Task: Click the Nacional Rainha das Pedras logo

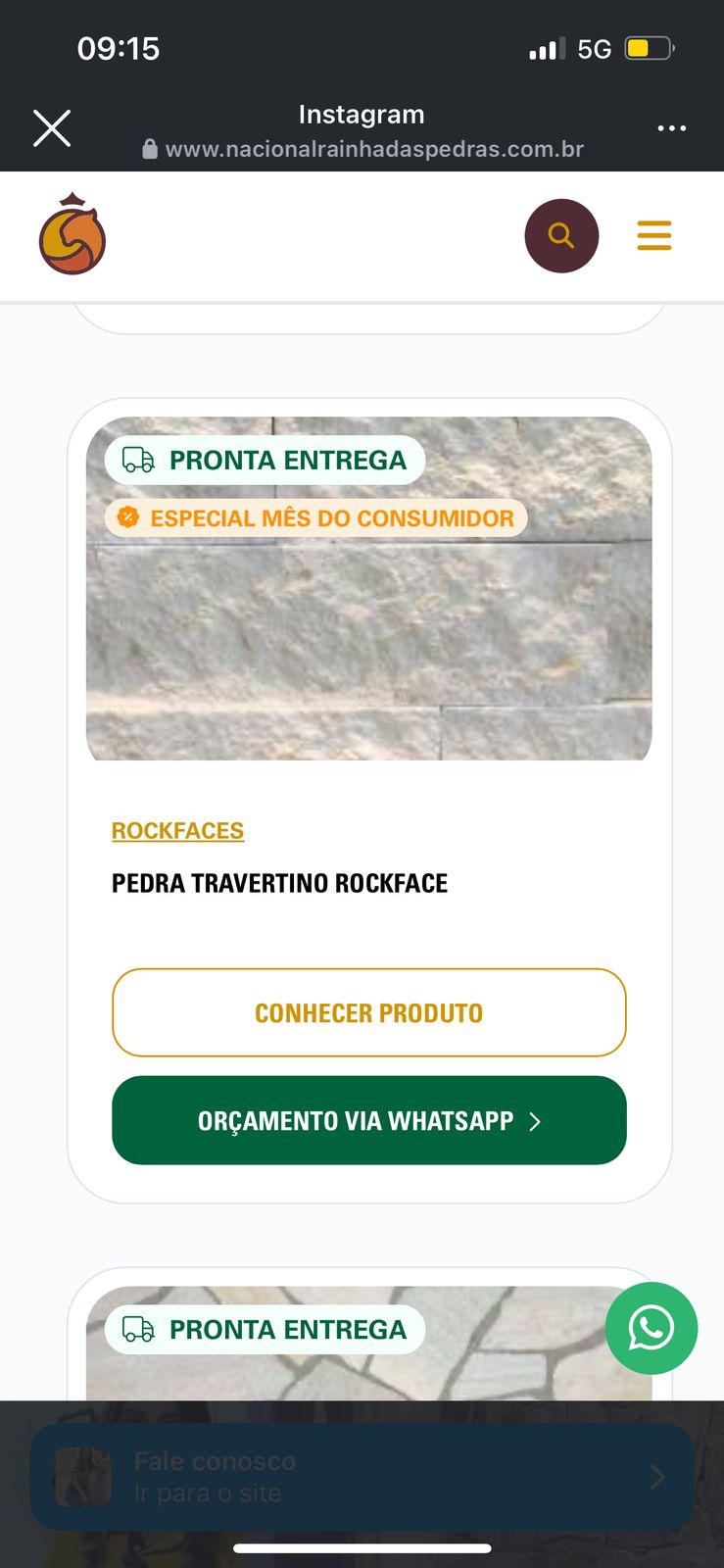Action: [x=72, y=234]
